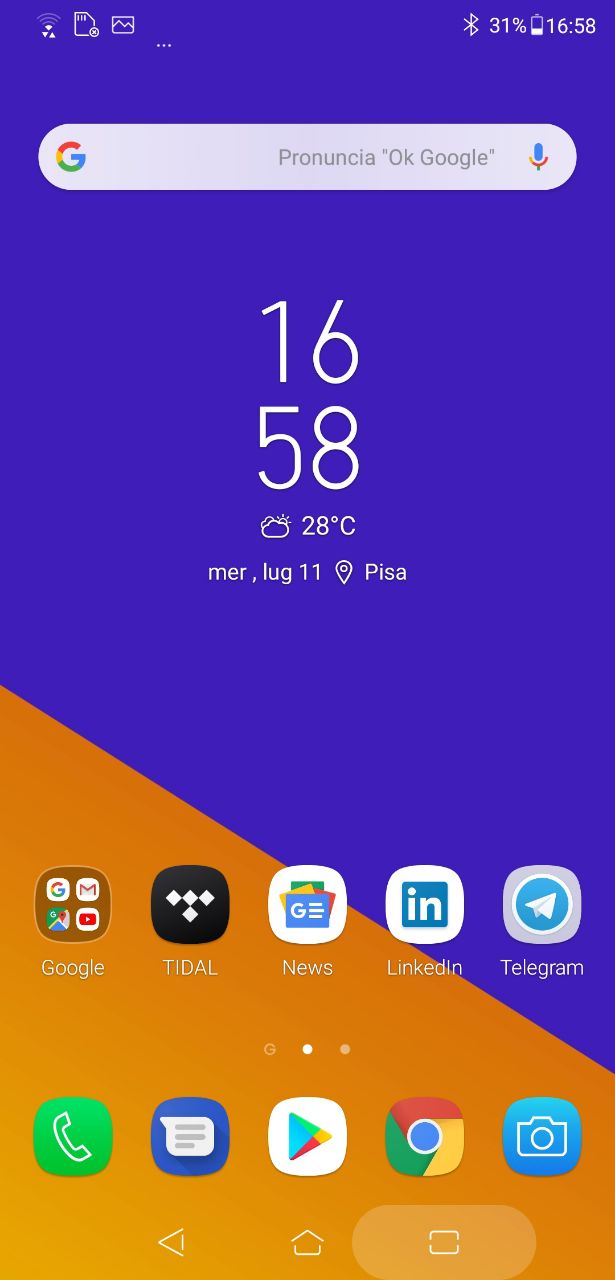Check the 28°C weather forecast
The height and width of the screenshot is (1280, 615).
[308, 526]
